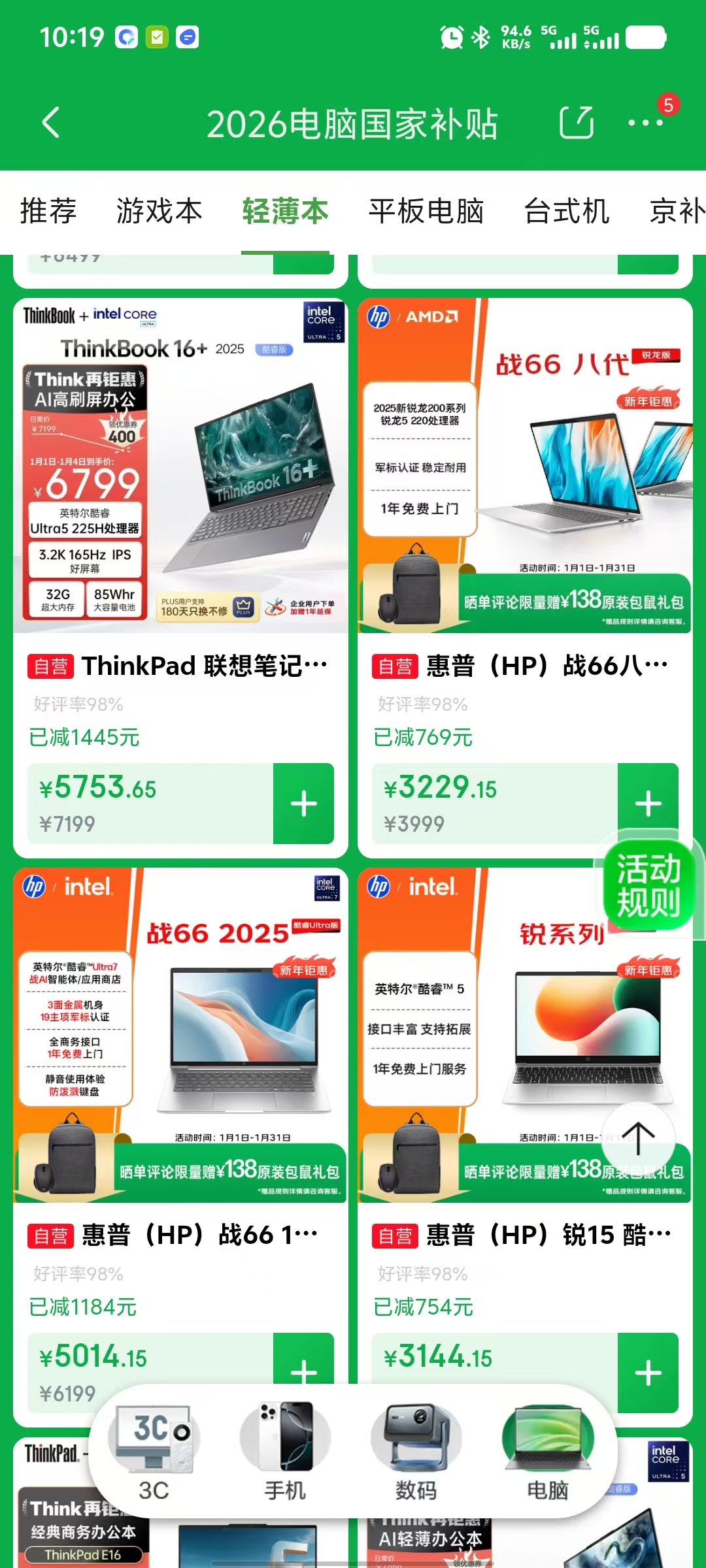Add the HP 锐15 priced ¥3144.15 to cart
The image size is (706, 1568).
point(648,1372)
